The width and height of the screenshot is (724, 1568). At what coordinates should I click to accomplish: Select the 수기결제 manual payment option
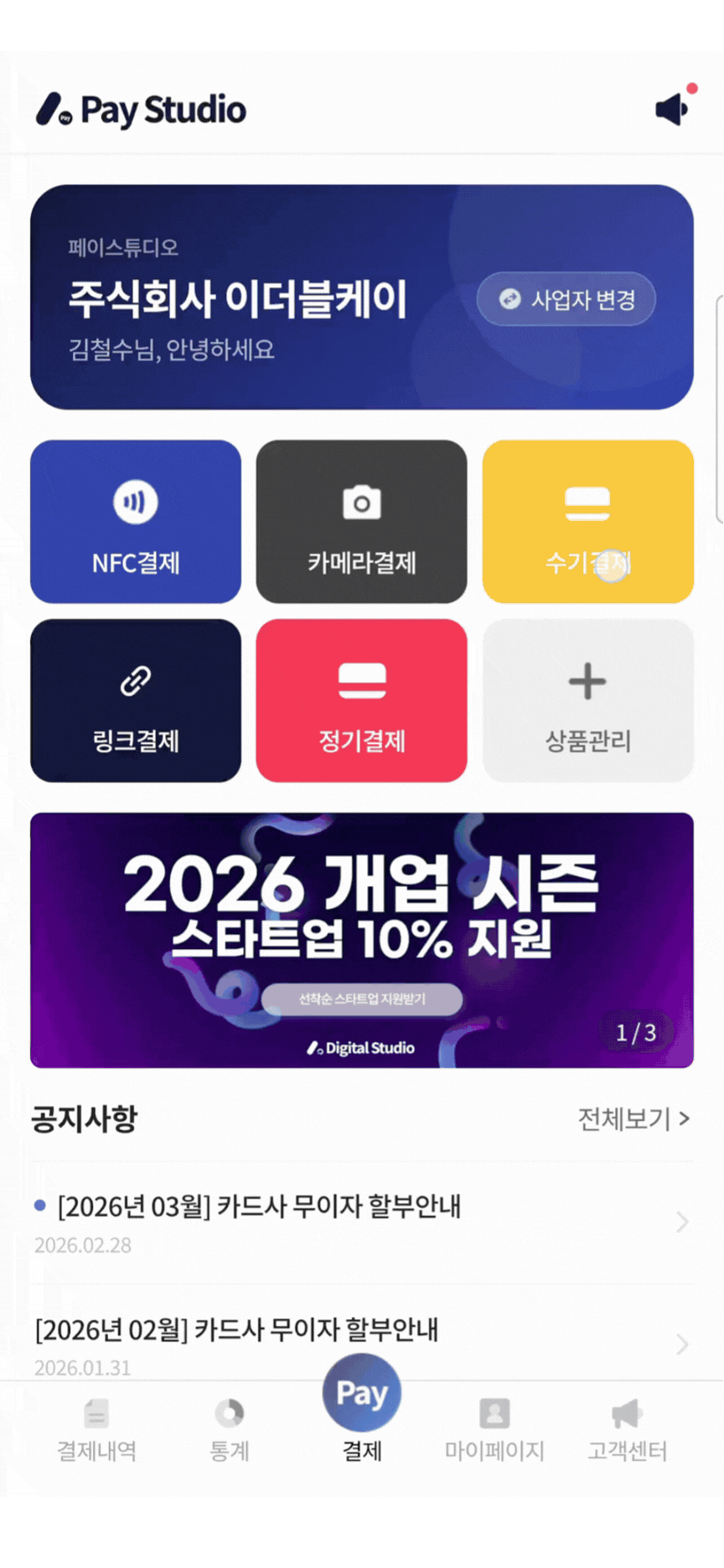587,522
